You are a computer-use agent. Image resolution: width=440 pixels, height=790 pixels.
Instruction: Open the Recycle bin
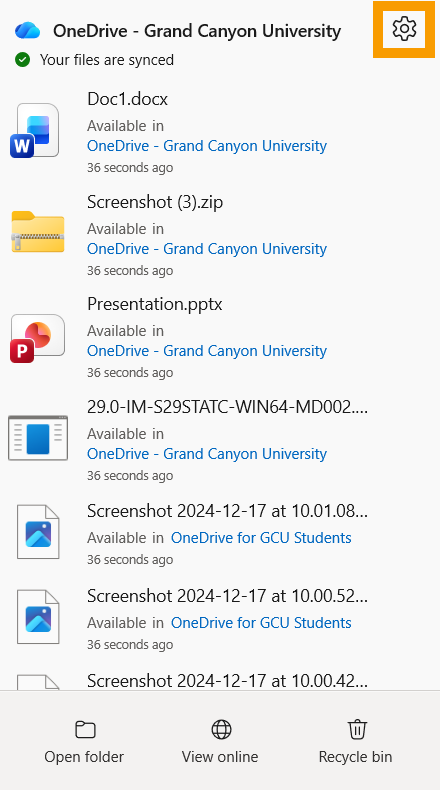[x=355, y=742]
